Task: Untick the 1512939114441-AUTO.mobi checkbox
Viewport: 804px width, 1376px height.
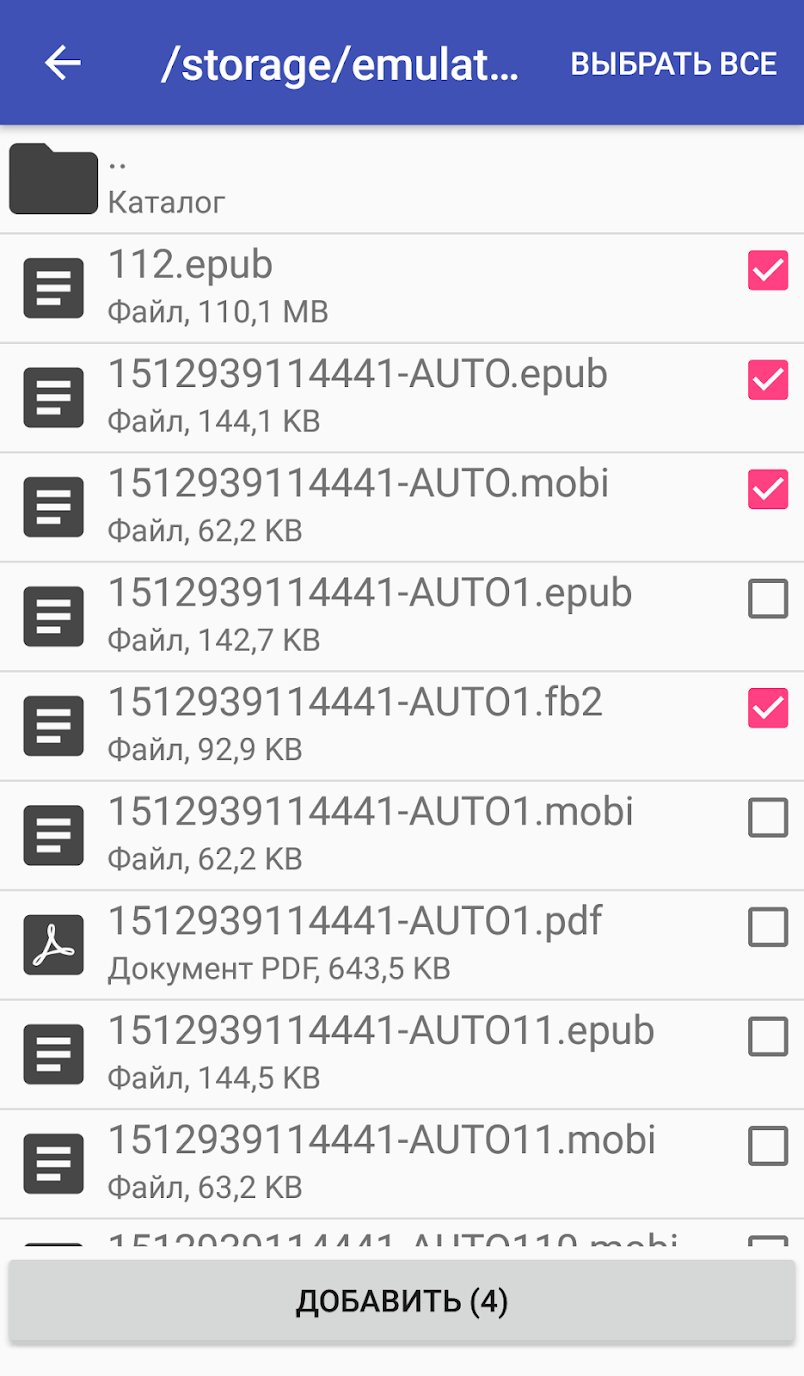Action: (x=768, y=490)
